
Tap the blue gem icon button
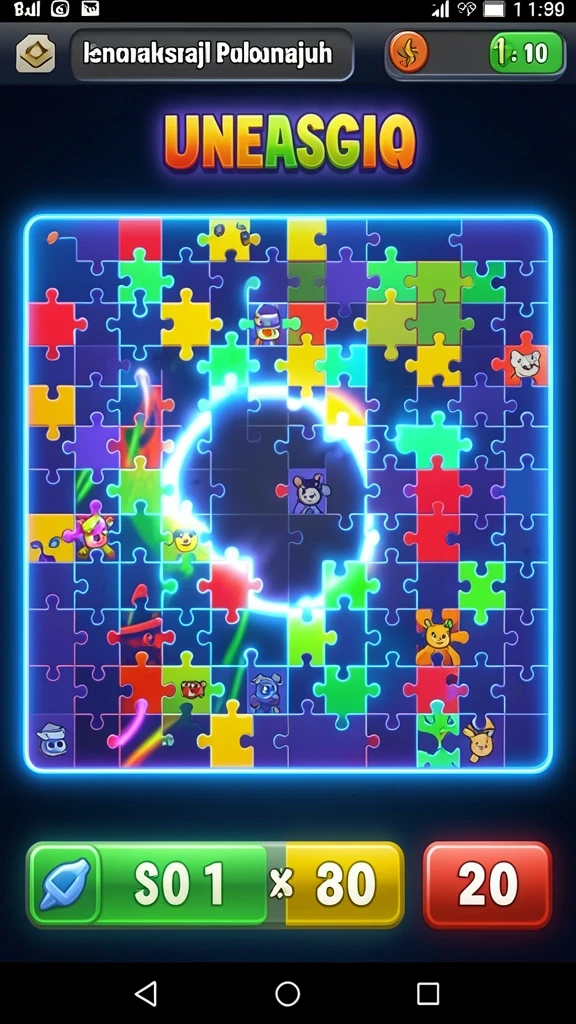64,884
